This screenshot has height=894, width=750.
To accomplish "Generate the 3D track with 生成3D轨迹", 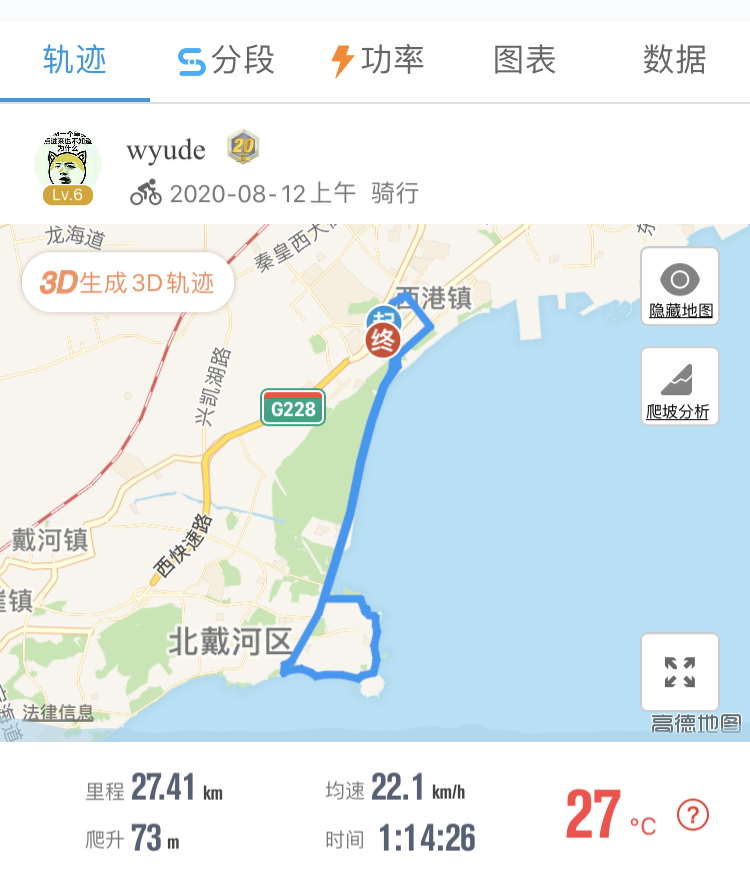I will [x=128, y=283].
